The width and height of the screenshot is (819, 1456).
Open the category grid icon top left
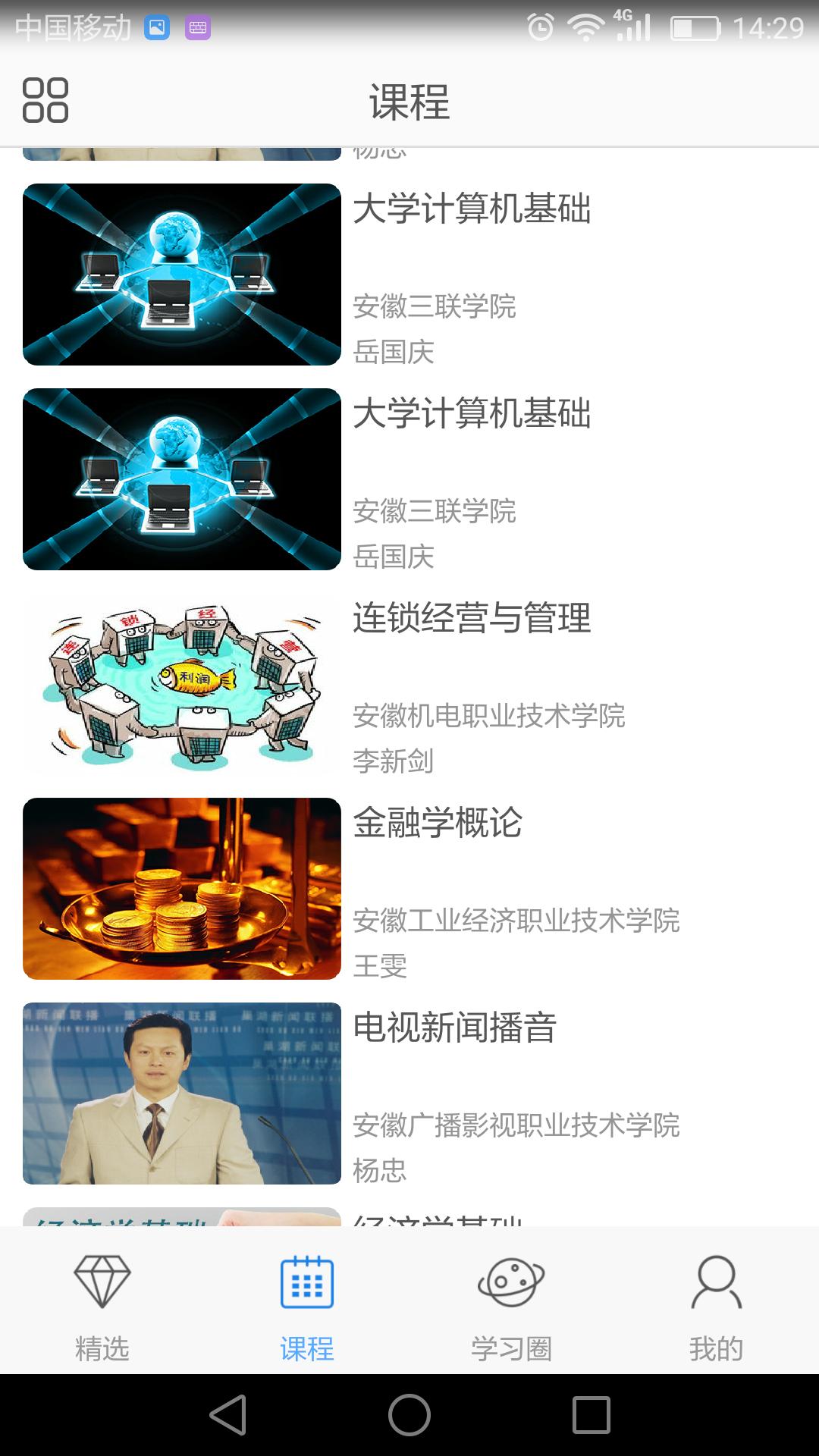(x=46, y=102)
